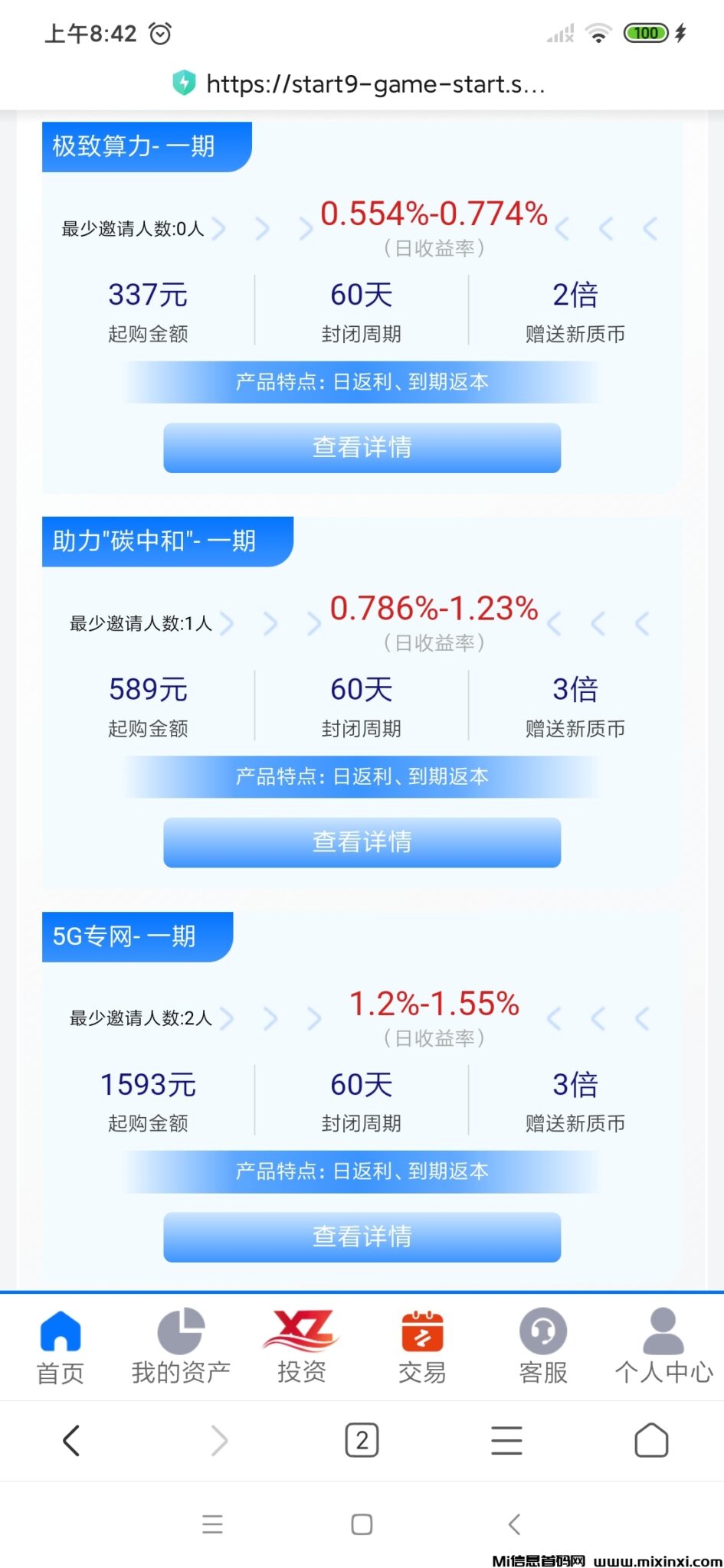724x1568 pixels.
Task: Contact 客服 support
Action: coord(542,1347)
